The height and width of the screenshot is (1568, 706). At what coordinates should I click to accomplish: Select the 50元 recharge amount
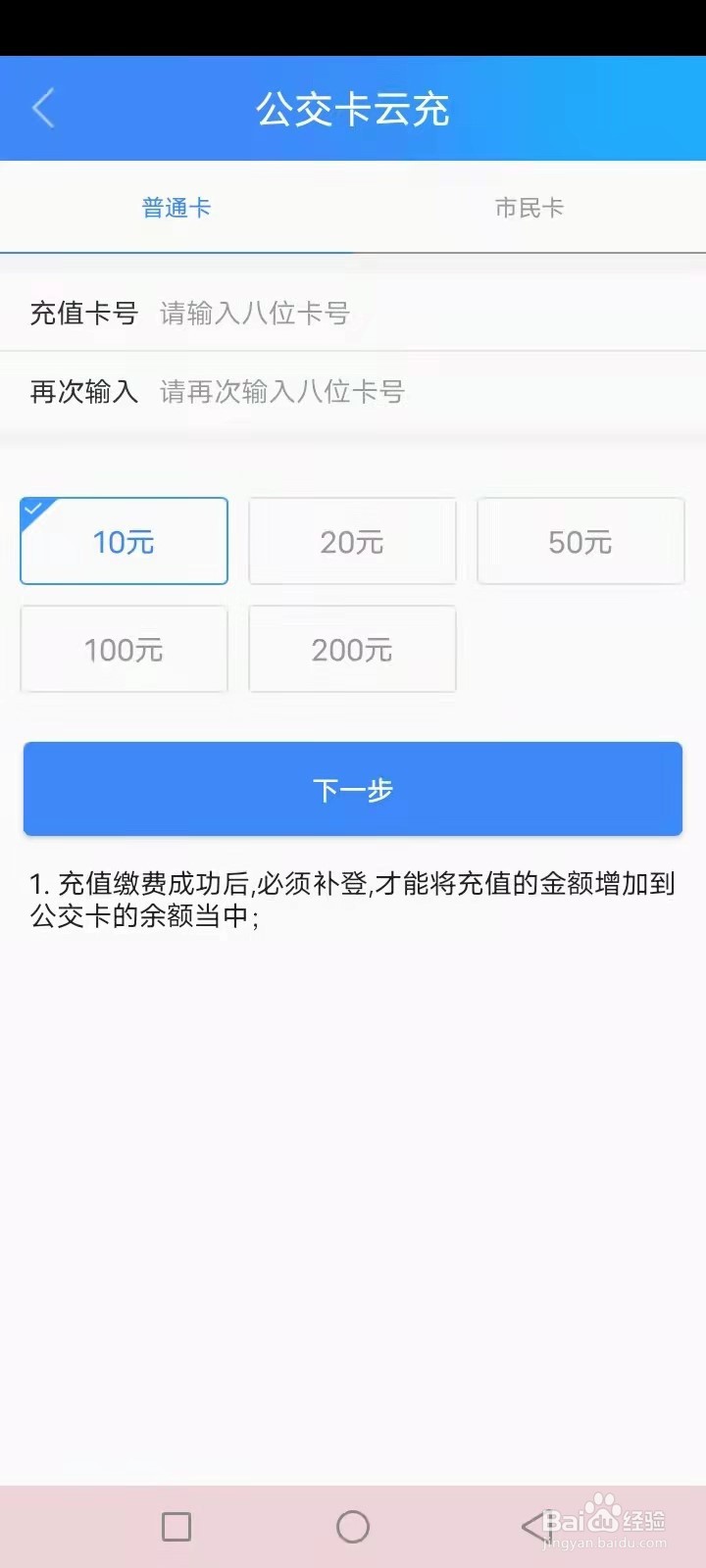click(580, 541)
